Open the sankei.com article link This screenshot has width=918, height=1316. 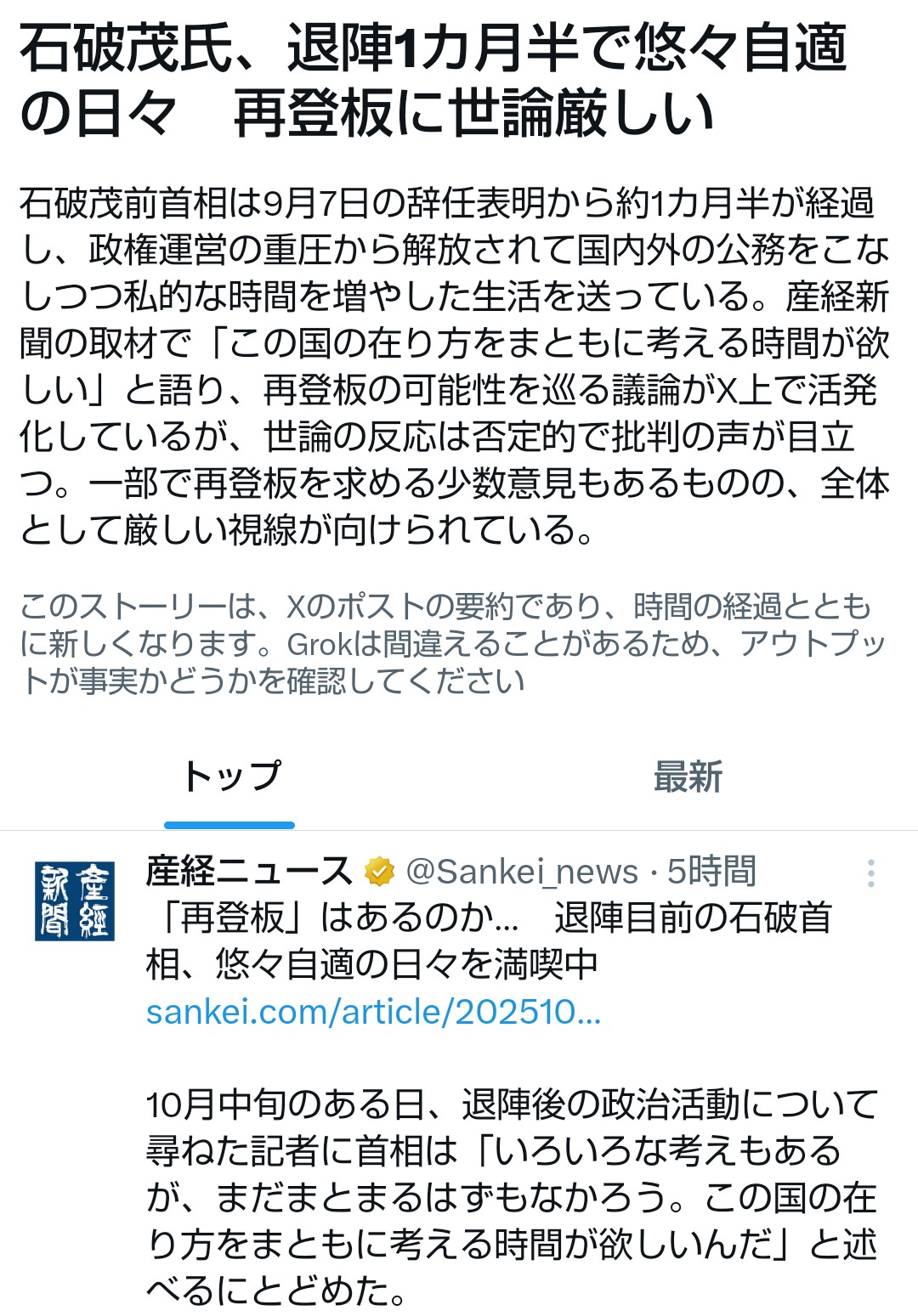[373, 1012]
